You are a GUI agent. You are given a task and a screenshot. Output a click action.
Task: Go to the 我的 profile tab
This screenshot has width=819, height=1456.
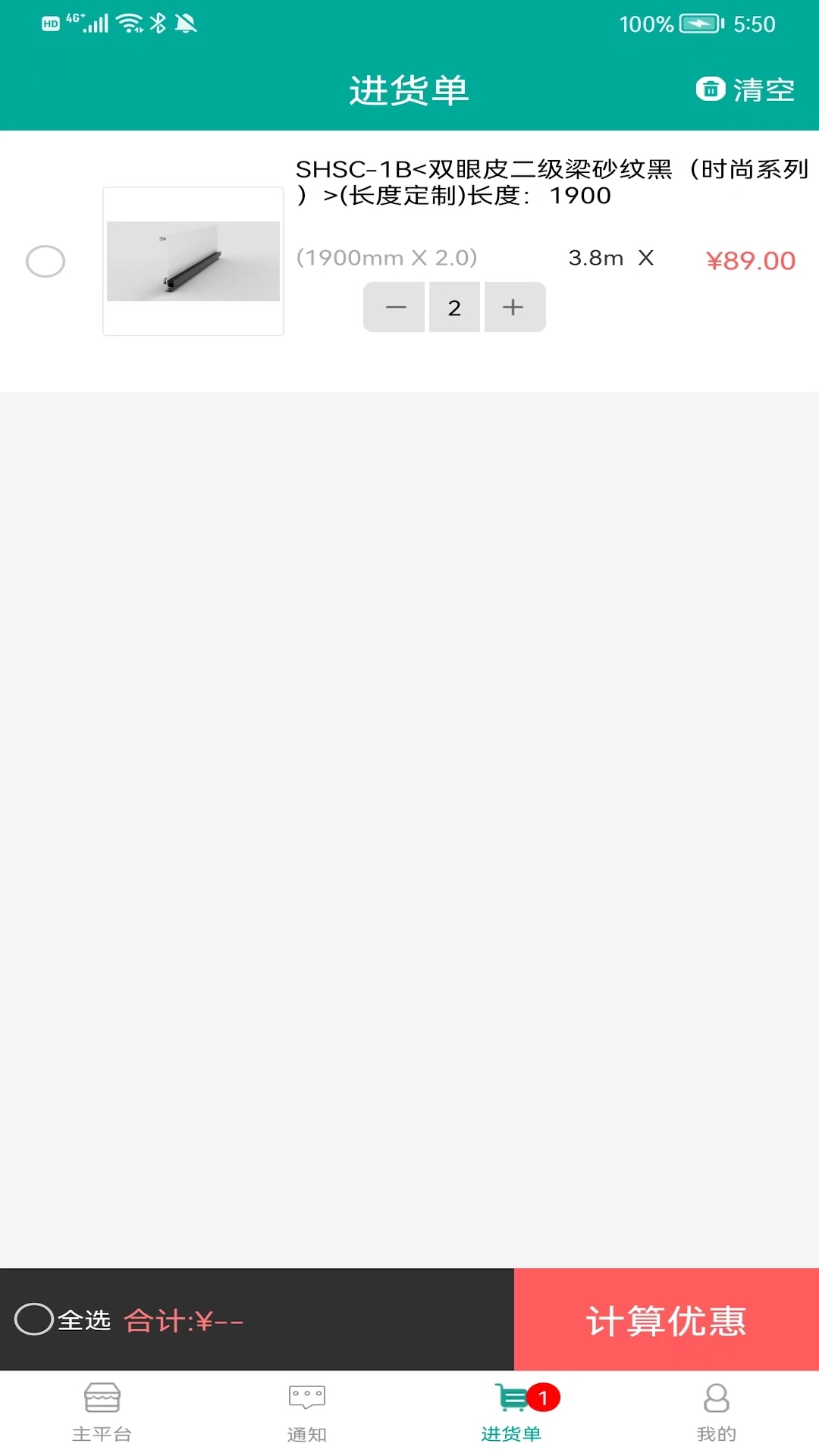(x=717, y=1413)
